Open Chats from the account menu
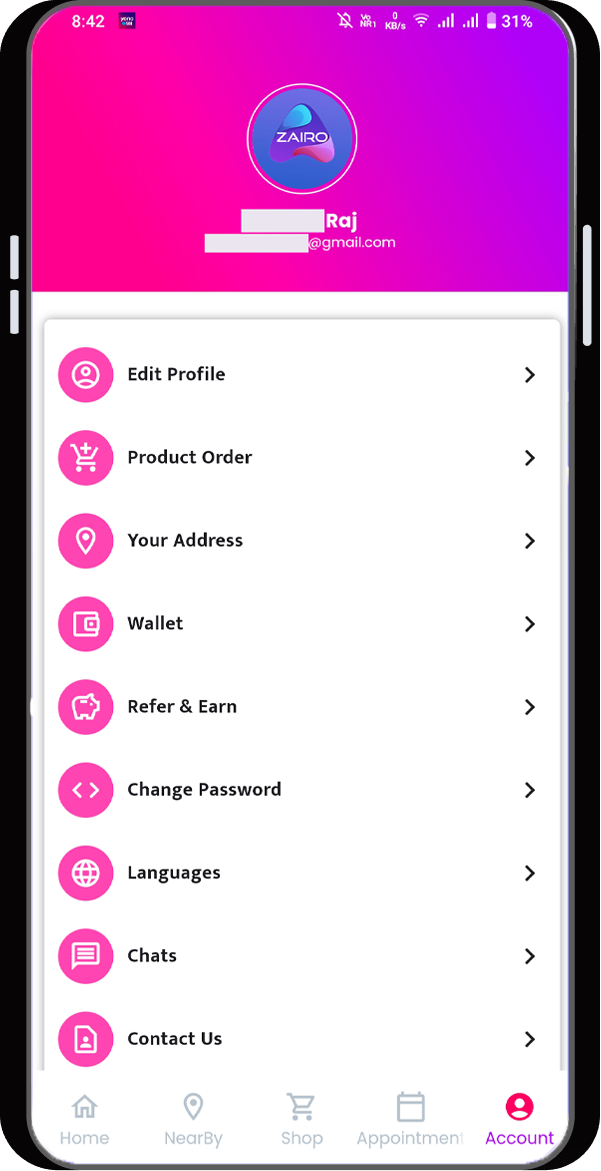This screenshot has height=1171, width=601. pos(300,956)
